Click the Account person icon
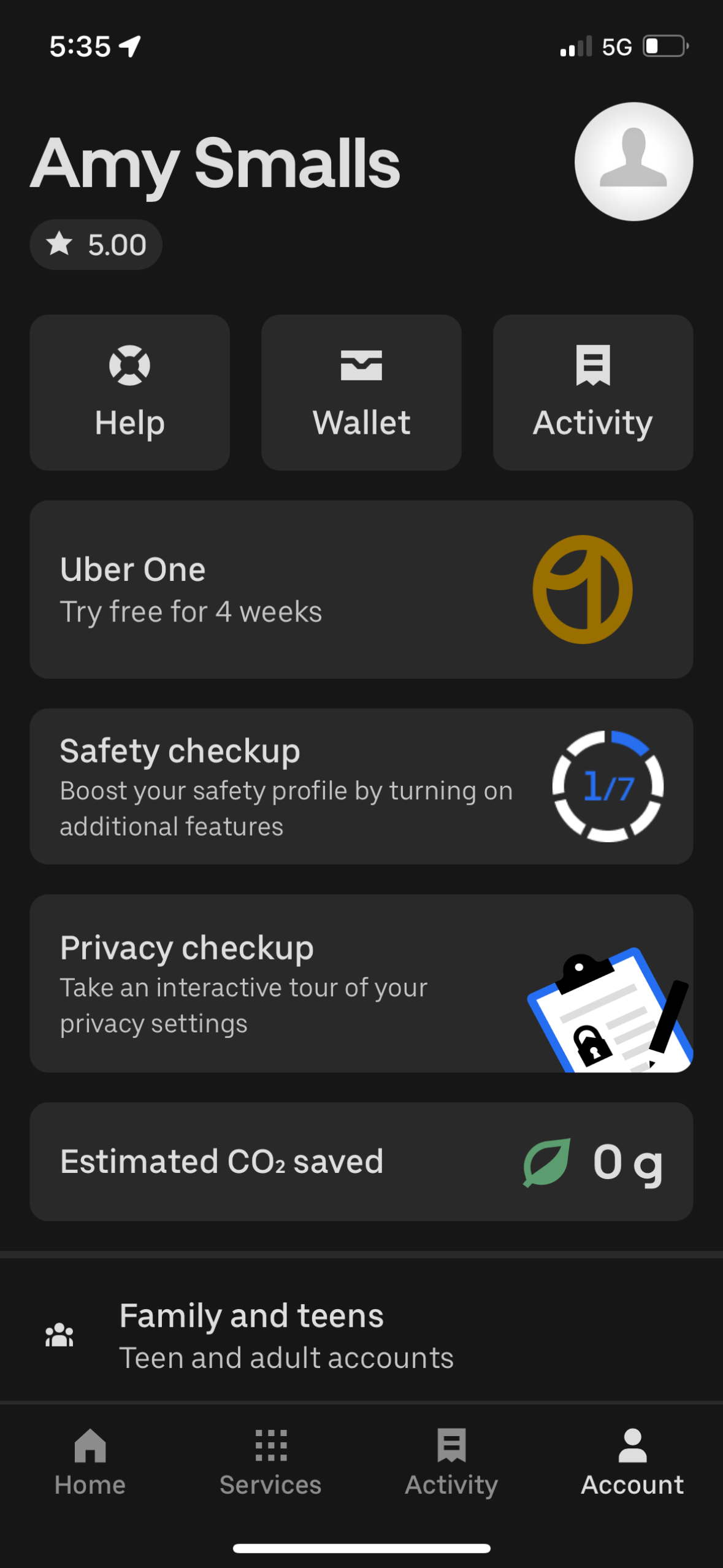The height and width of the screenshot is (1568, 723). click(632, 1445)
